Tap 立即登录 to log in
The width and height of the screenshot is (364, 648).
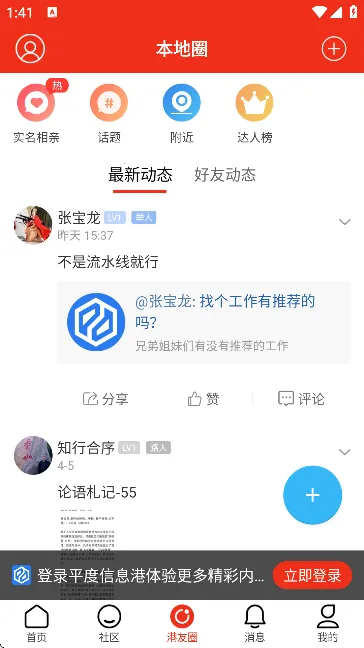313,575
